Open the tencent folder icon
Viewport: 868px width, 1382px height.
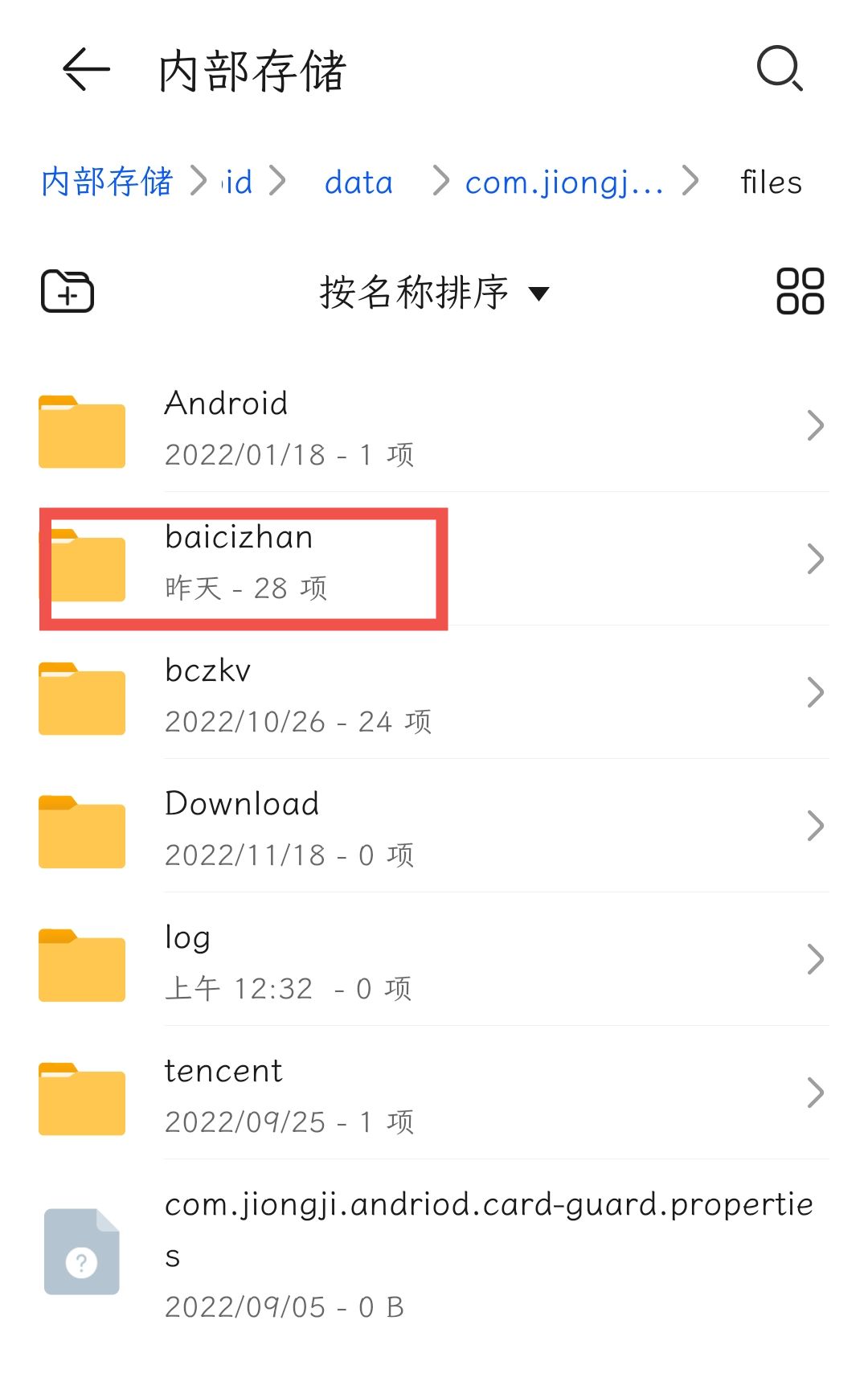click(x=81, y=1098)
